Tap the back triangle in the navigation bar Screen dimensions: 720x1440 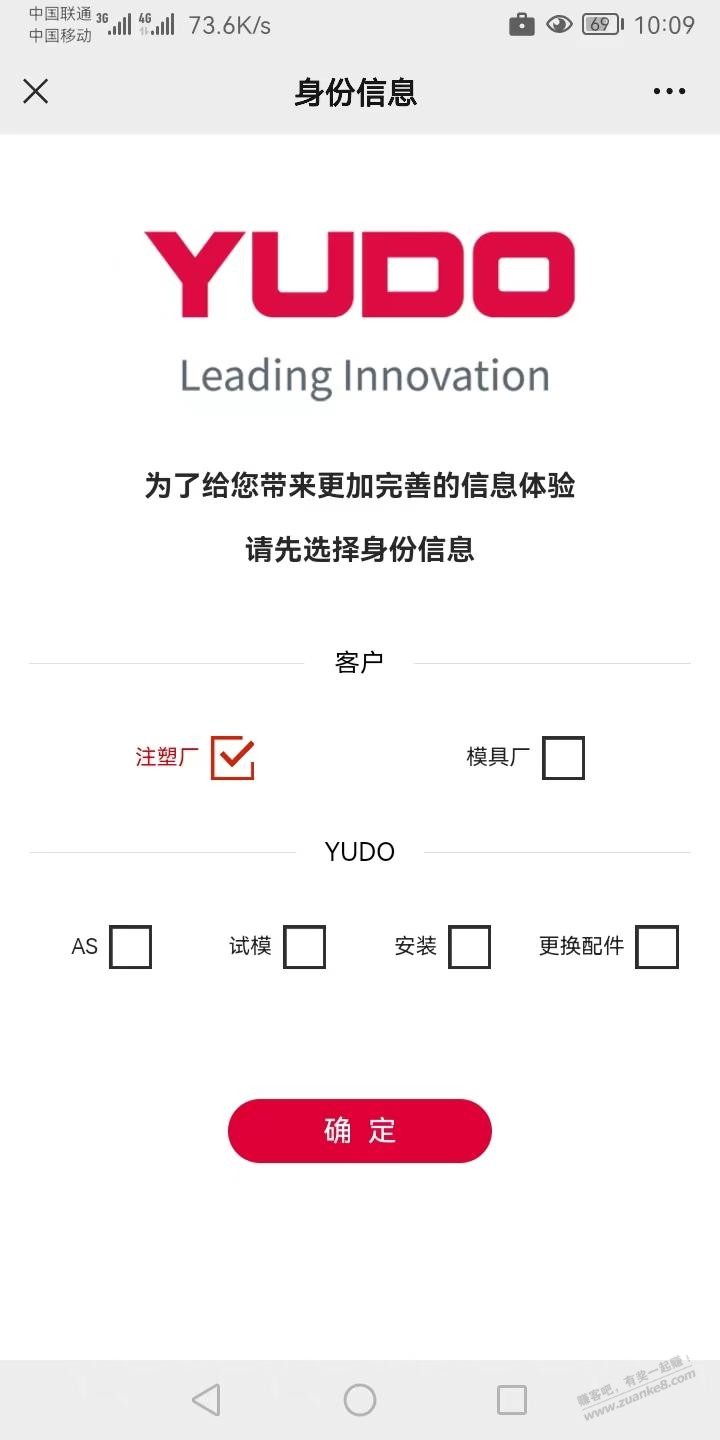[207, 1401]
